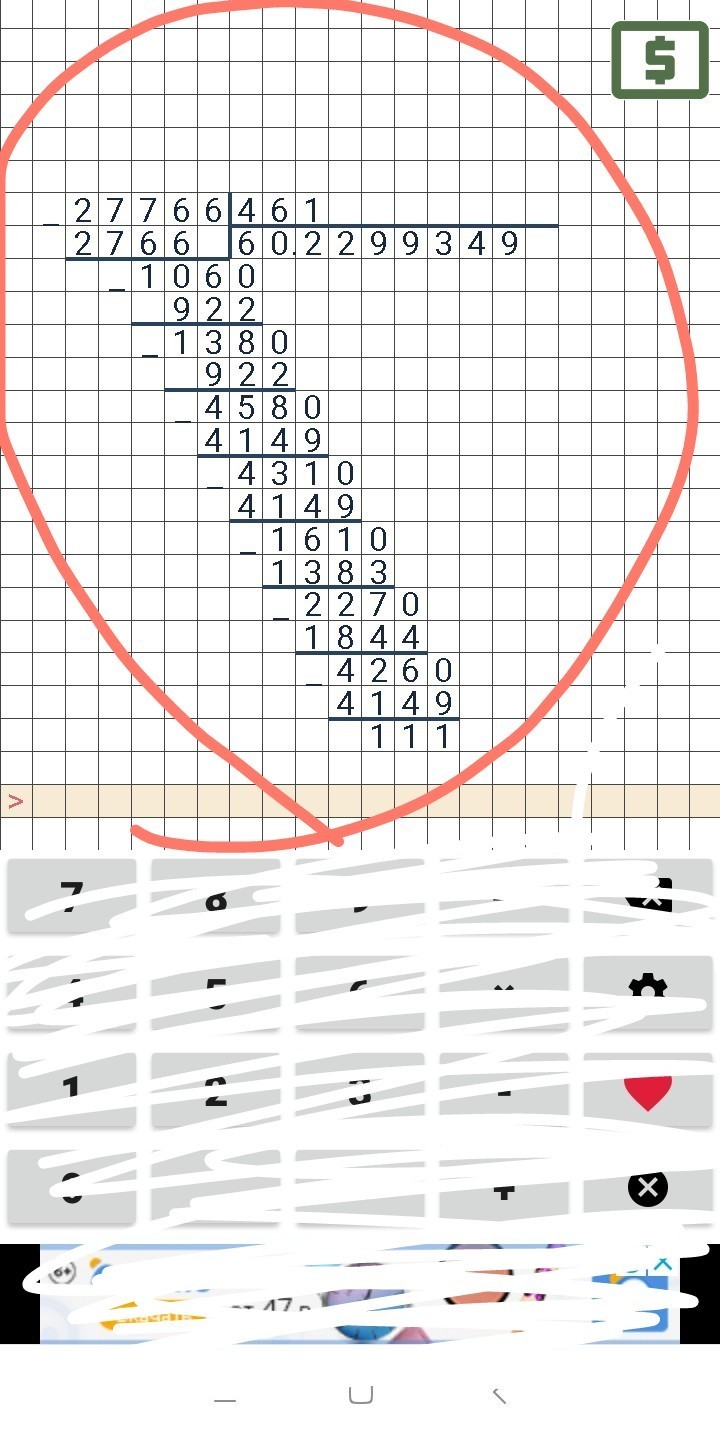720x1440 pixels.
Task: Go back with the system back button
Action: tap(500, 1396)
